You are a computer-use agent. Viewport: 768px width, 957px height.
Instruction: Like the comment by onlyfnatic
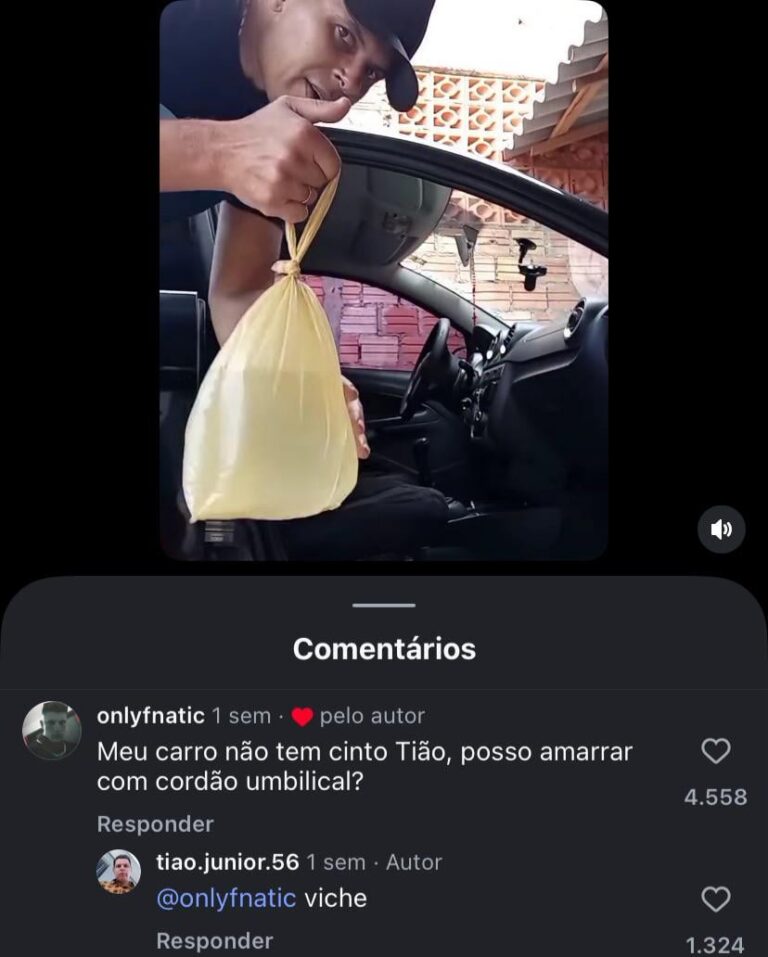[716, 751]
